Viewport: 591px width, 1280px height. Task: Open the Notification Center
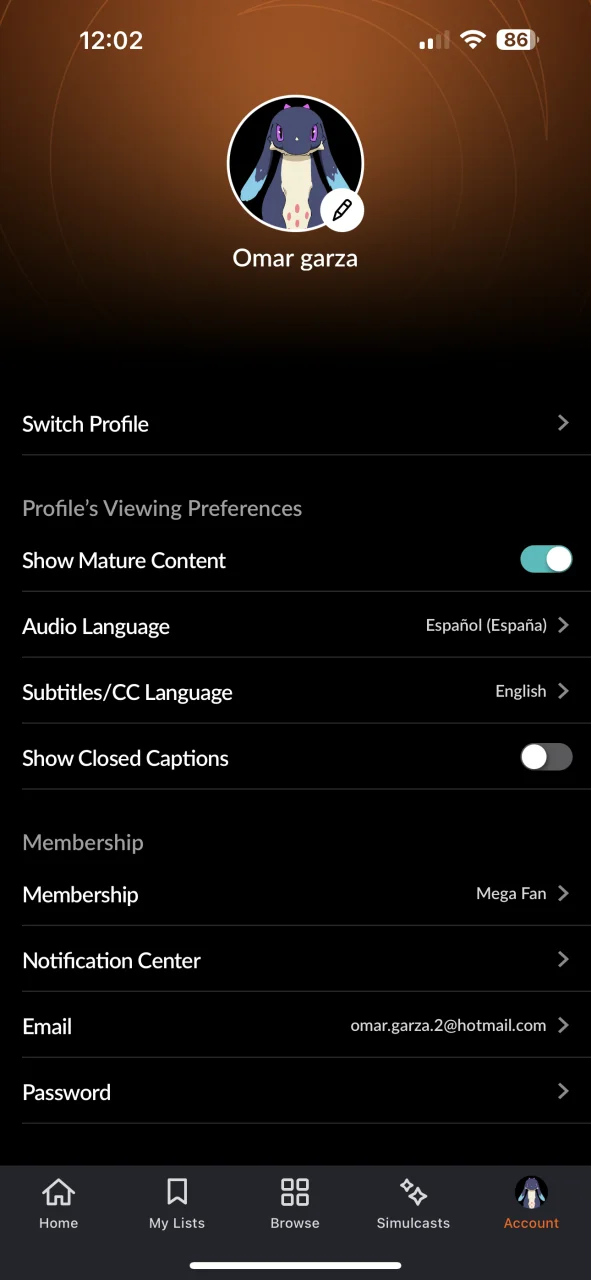point(295,959)
